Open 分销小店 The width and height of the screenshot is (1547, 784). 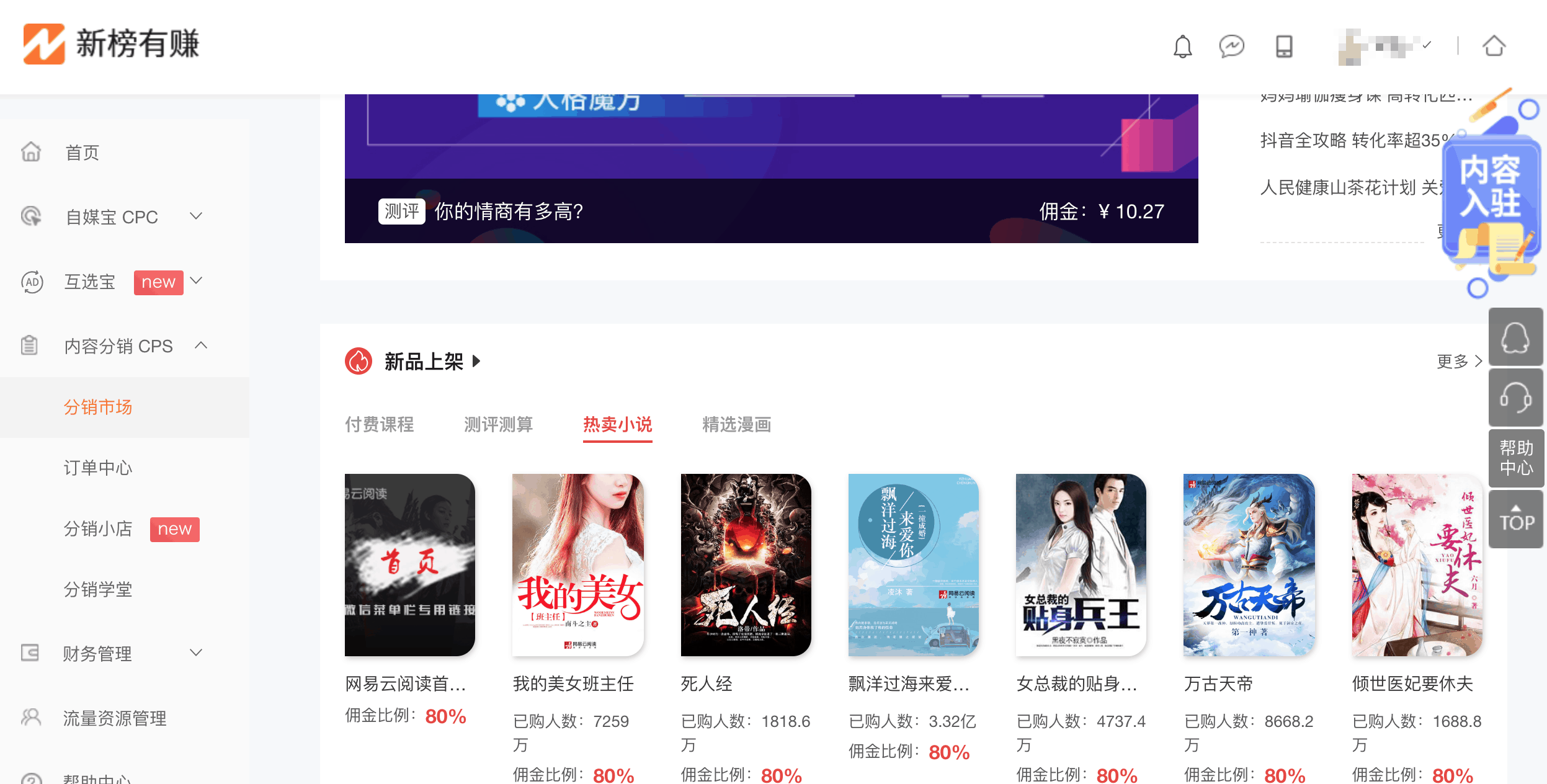pos(98,528)
